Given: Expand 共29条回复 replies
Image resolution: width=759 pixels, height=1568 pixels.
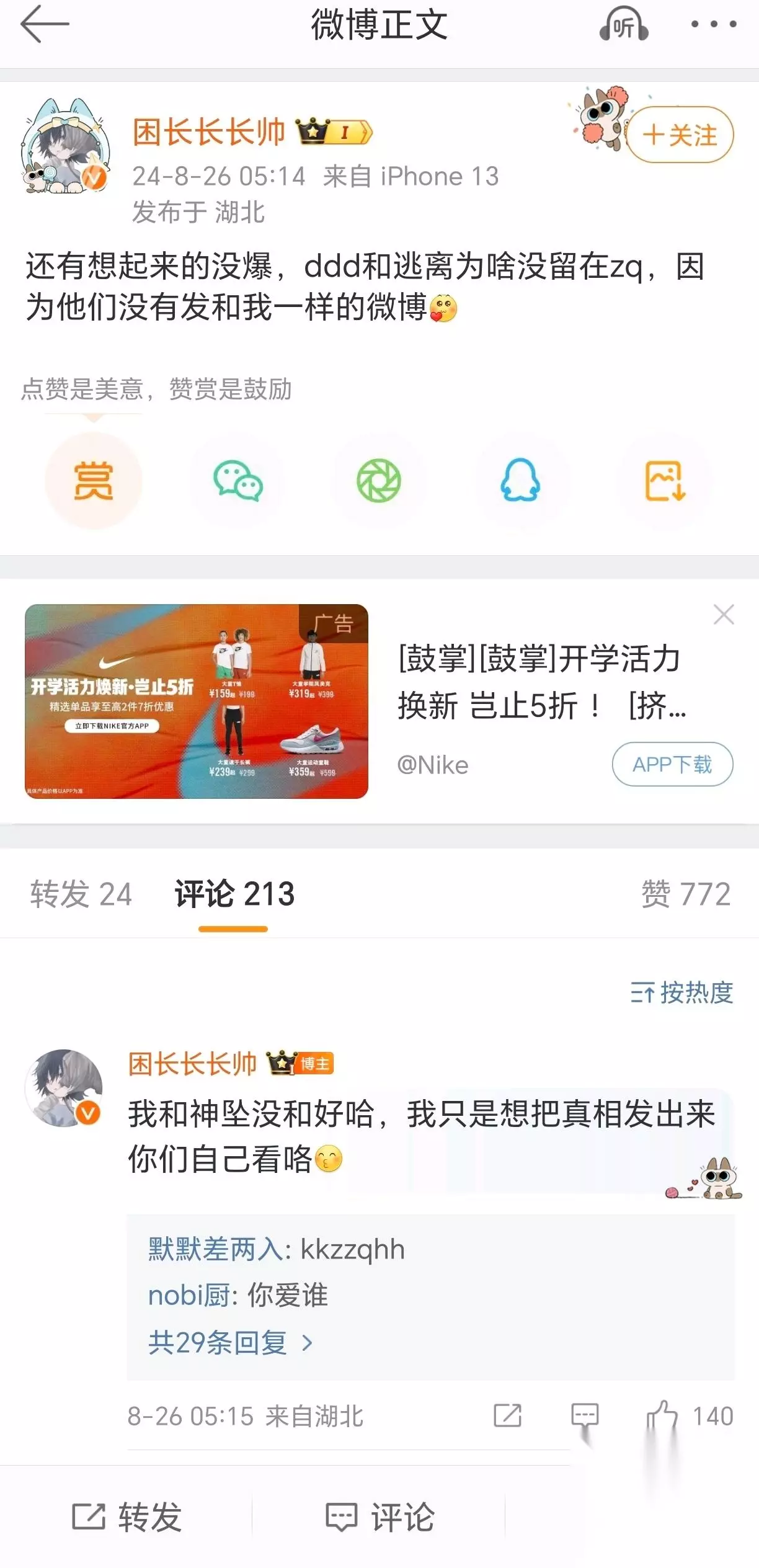Looking at the screenshot, I should coord(230,1343).
